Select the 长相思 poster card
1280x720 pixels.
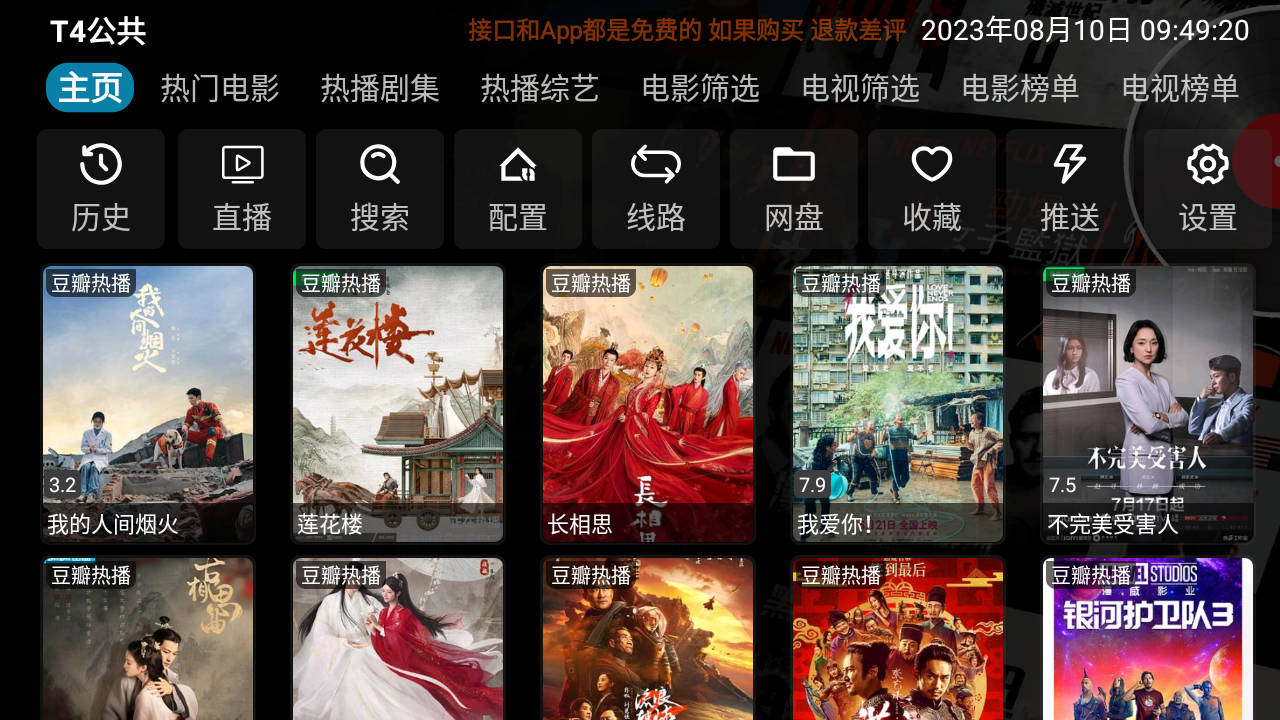(x=648, y=404)
